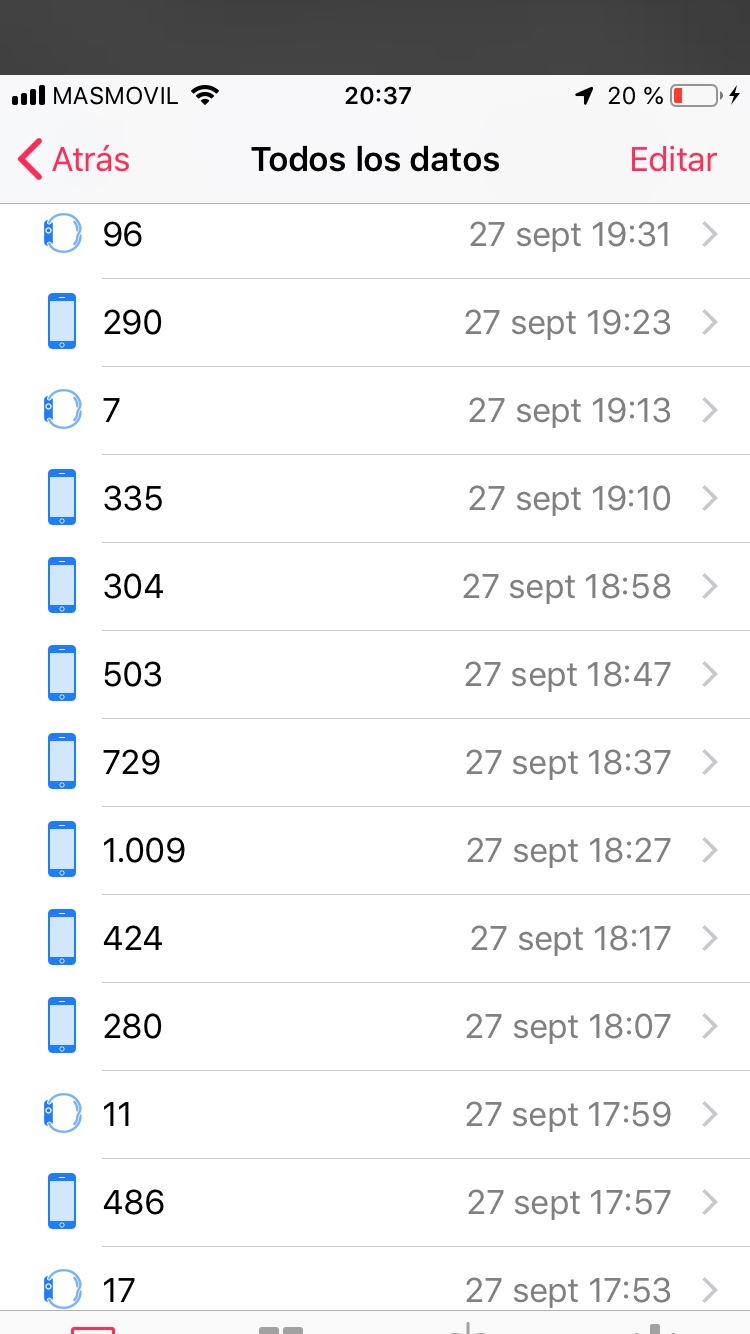Open the 1.009 entry from 18:27

(375, 850)
